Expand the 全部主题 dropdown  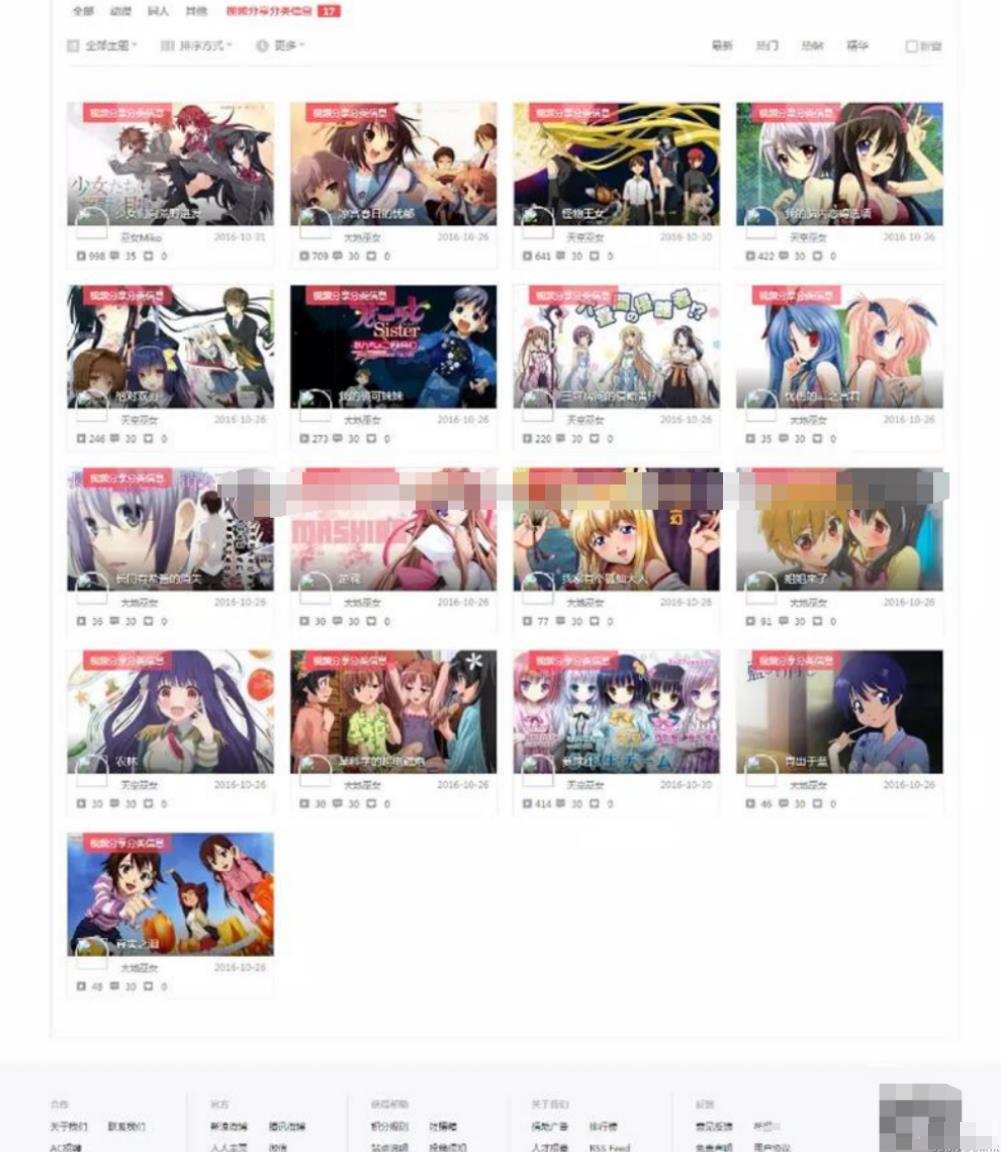click(x=103, y=46)
